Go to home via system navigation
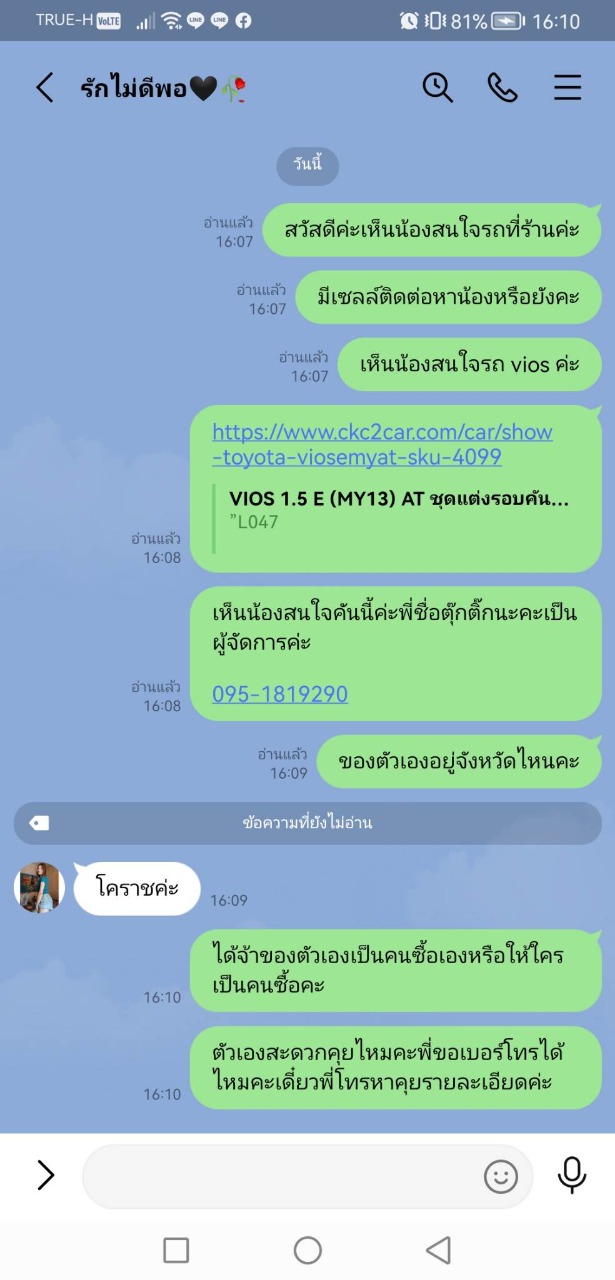The width and height of the screenshot is (615, 1280). pyautogui.click(x=307, y=1249)
